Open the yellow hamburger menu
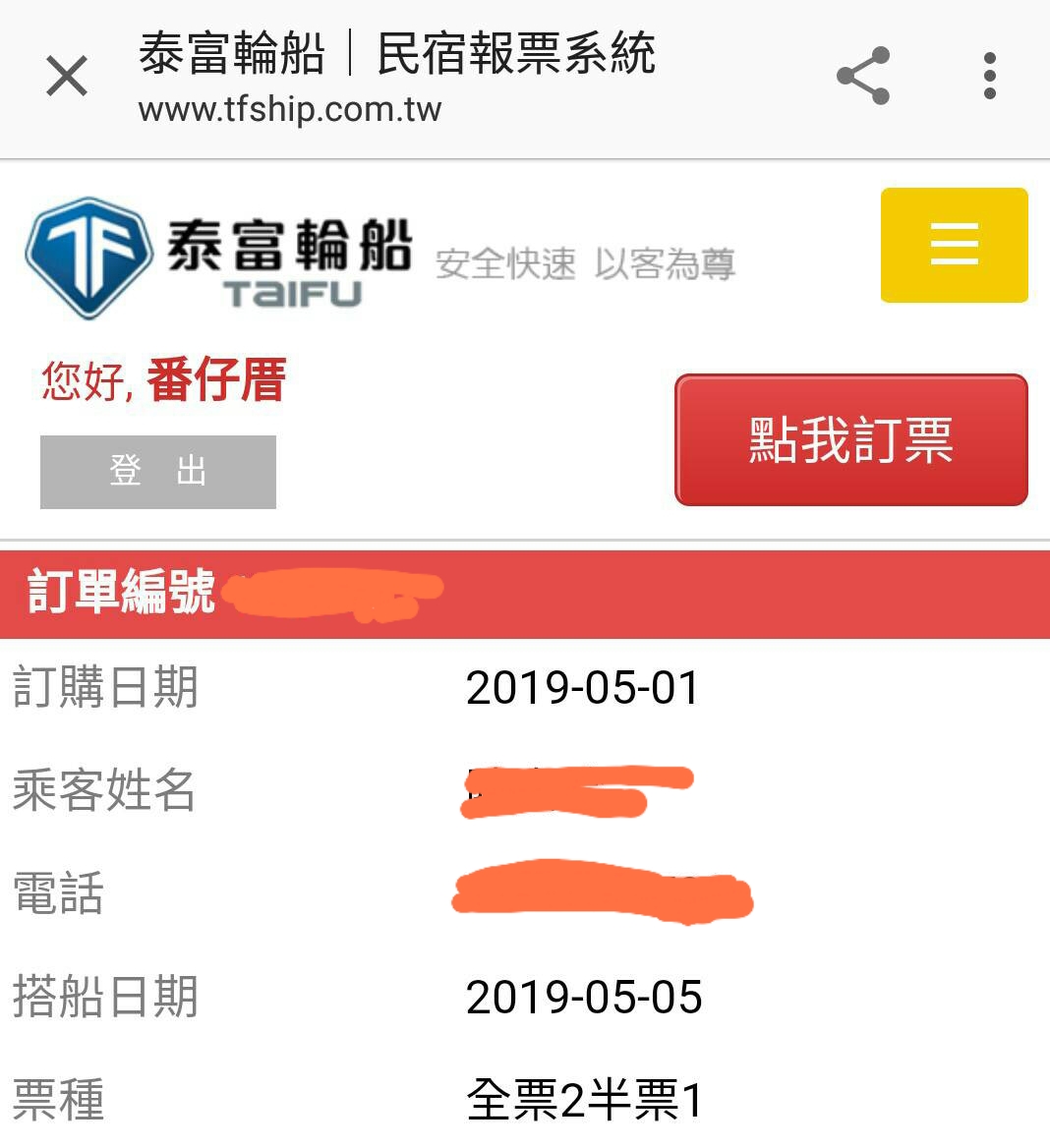 954,245
